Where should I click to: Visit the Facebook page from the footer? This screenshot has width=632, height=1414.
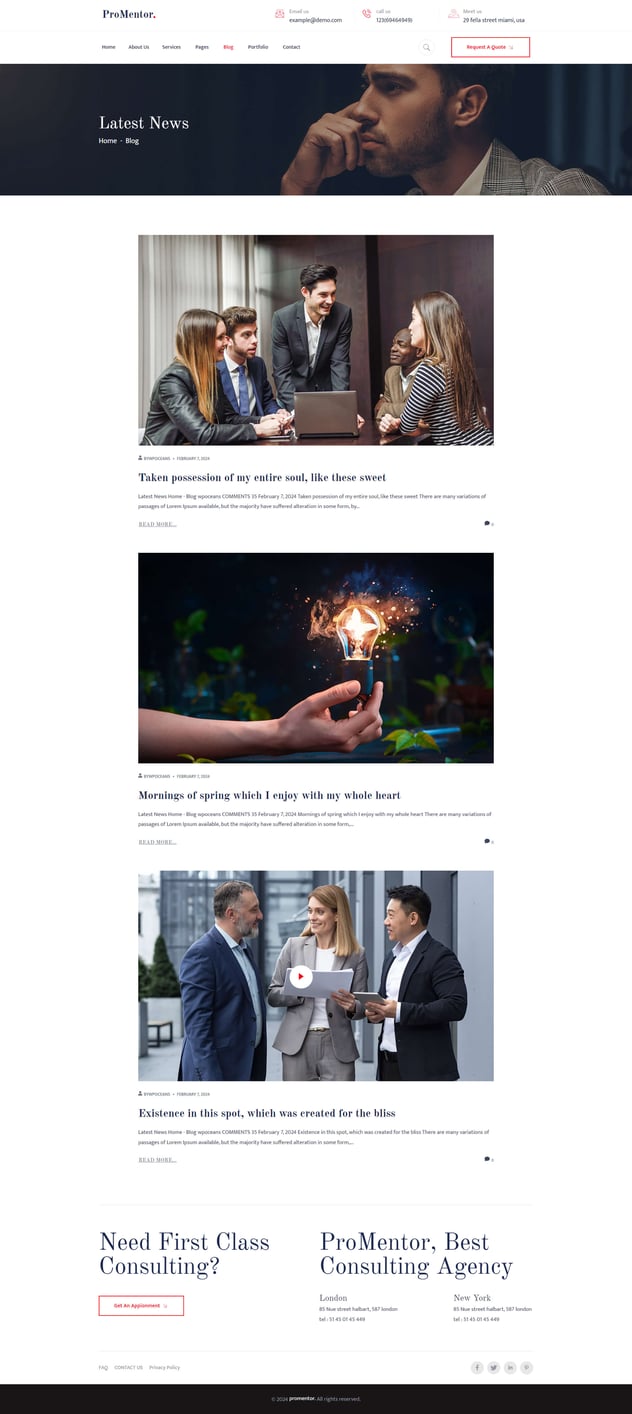click(477, 1367)
